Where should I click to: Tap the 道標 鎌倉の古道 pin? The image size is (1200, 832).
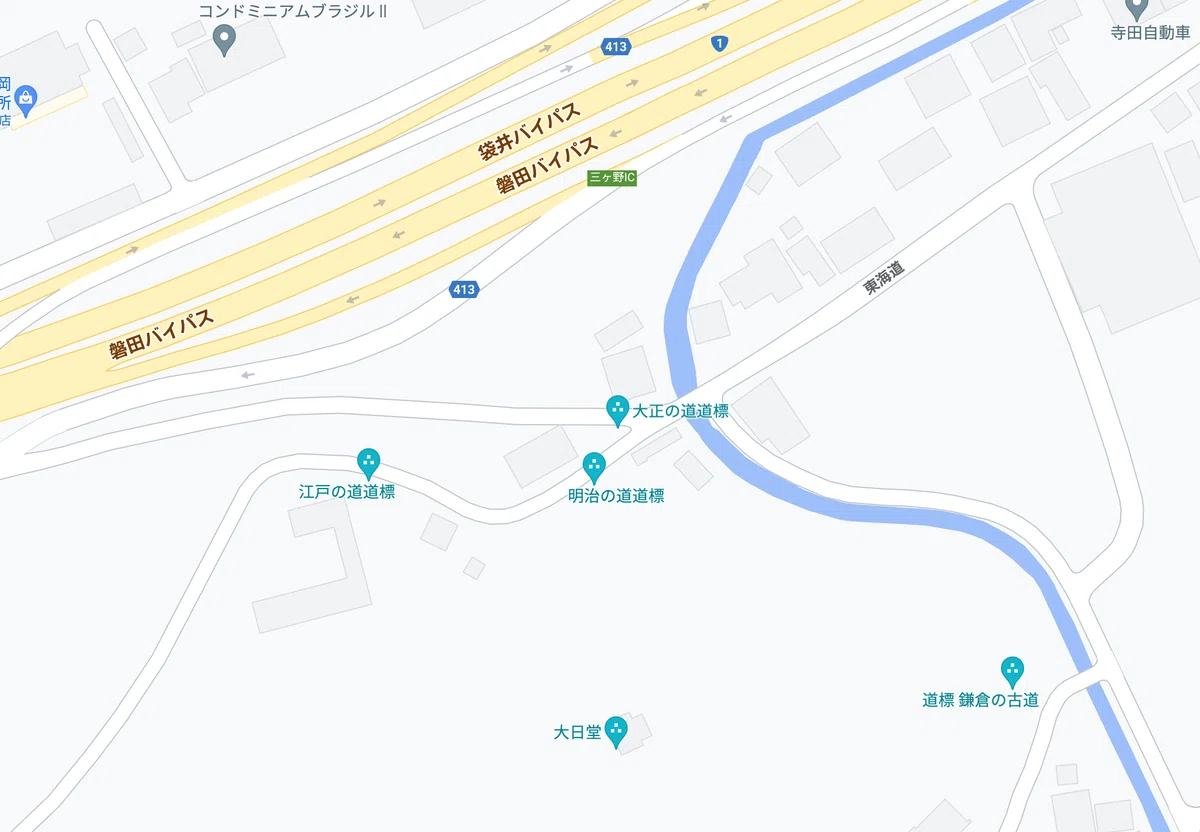[x=1012, y=671]
